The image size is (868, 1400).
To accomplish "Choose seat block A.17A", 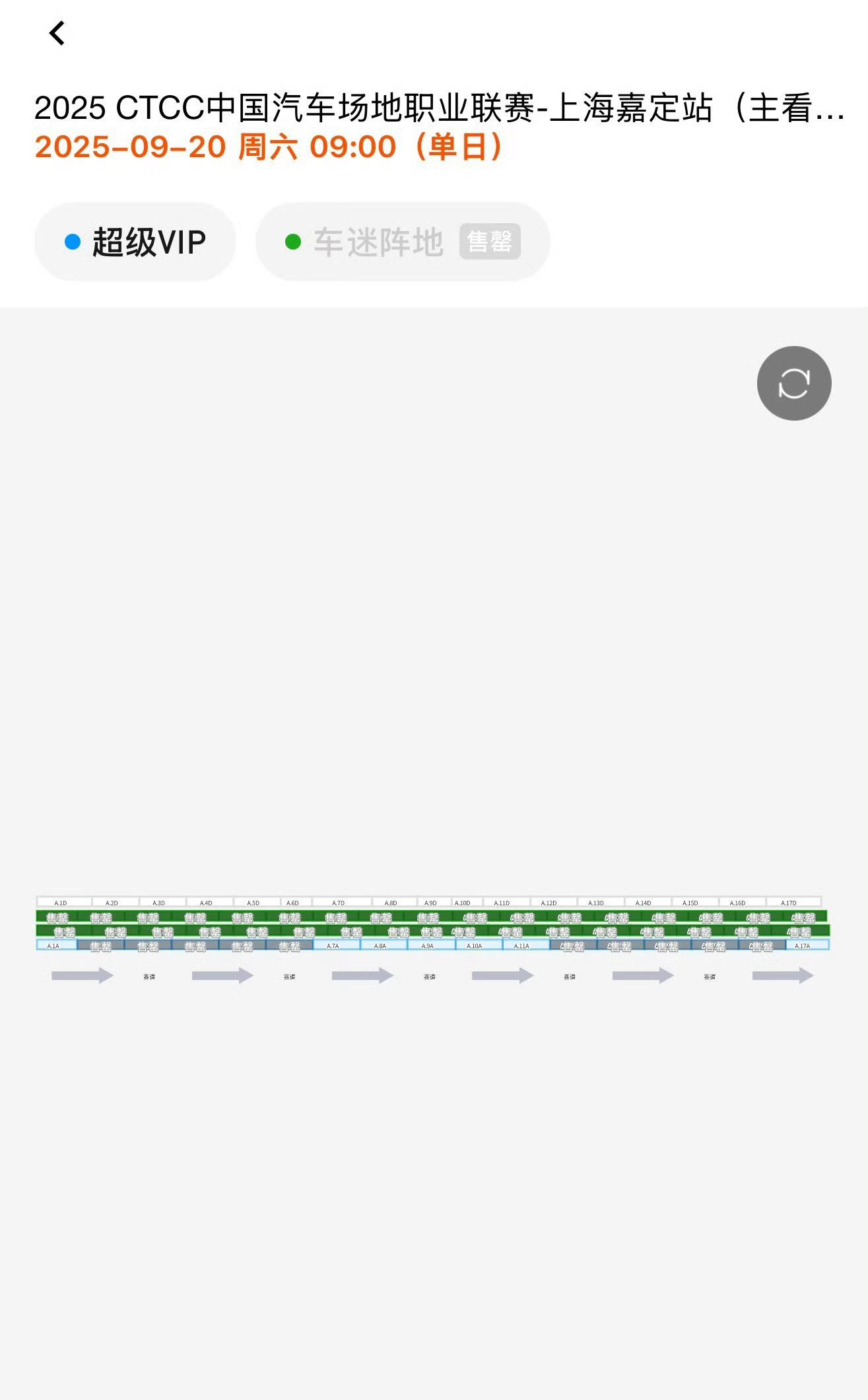I will tap(807, 946).
